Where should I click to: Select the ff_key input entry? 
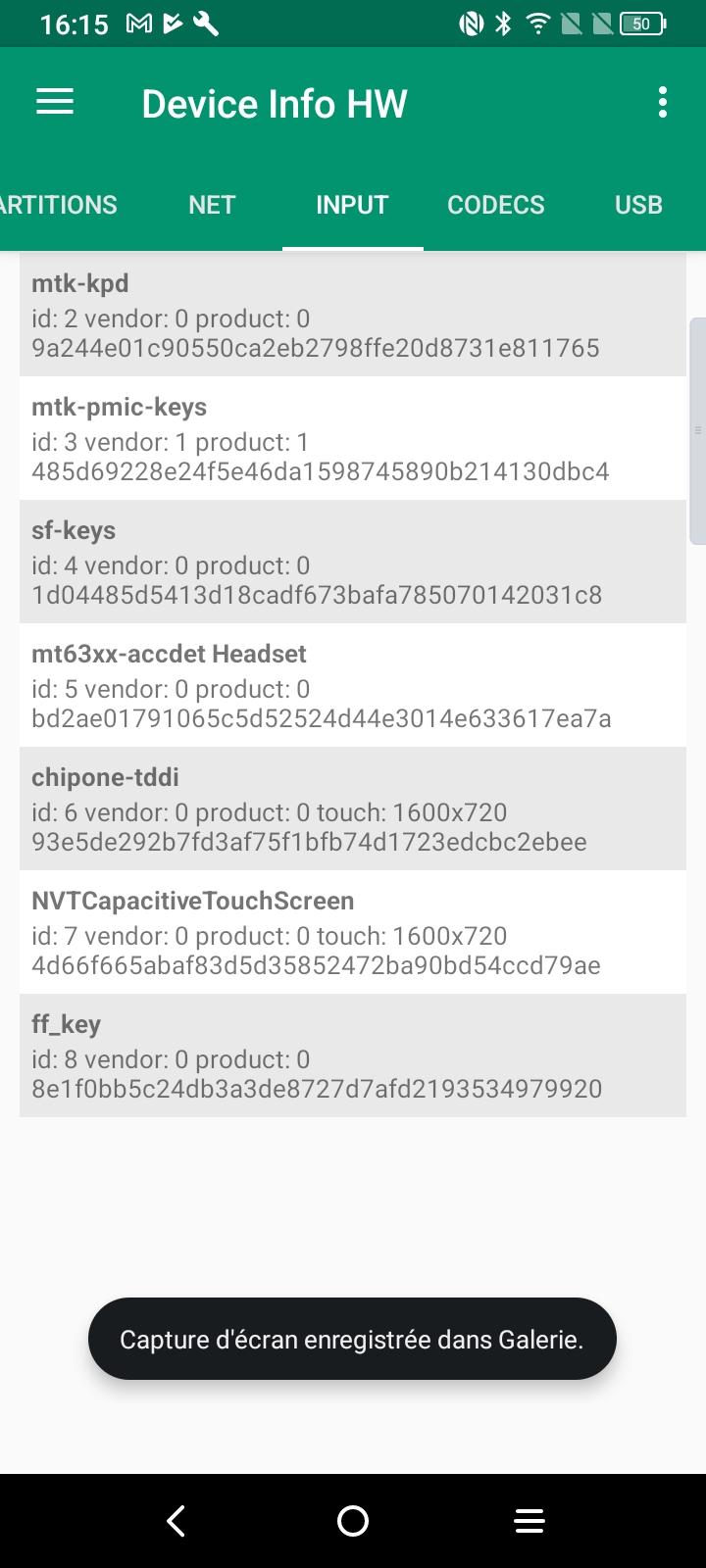point(352,1055)
